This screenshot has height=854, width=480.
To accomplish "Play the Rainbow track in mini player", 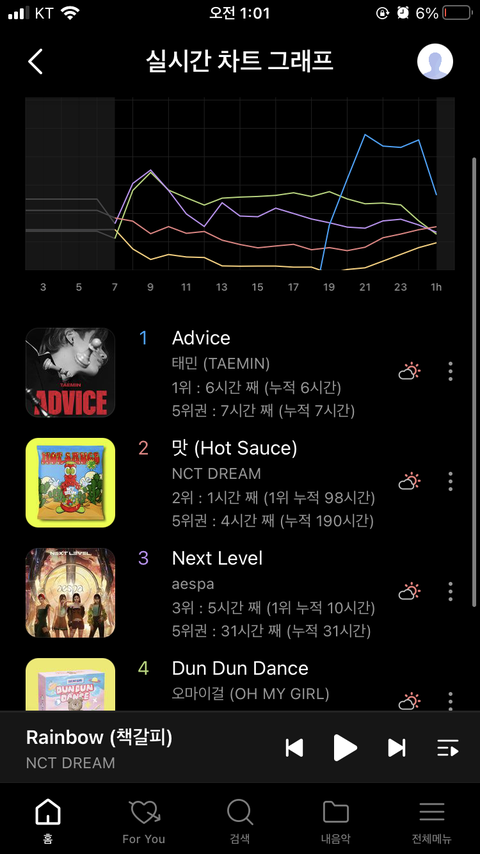I will pyautogui.click(x=345, y=747).
